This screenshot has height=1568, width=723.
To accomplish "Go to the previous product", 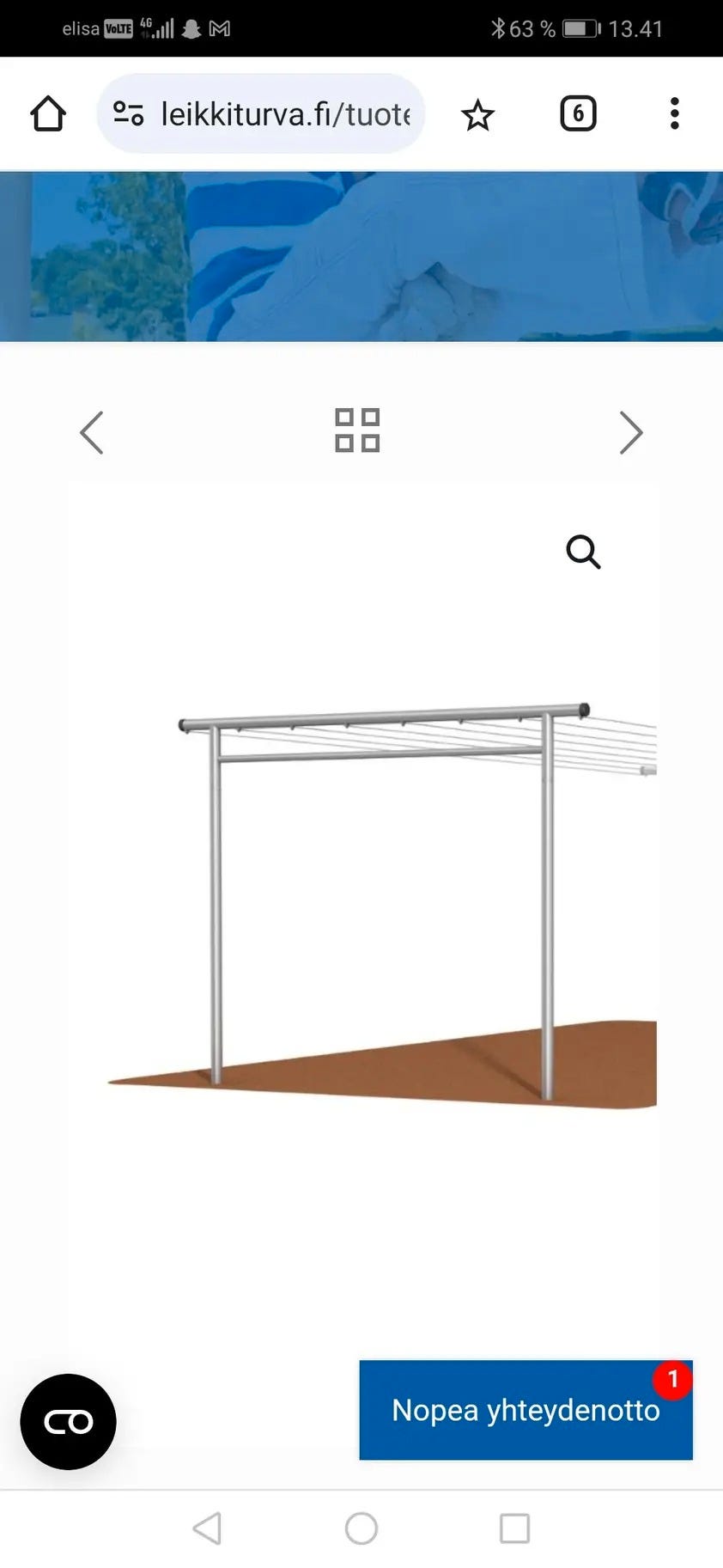I will pyautogui.click(x=92, y=432).
